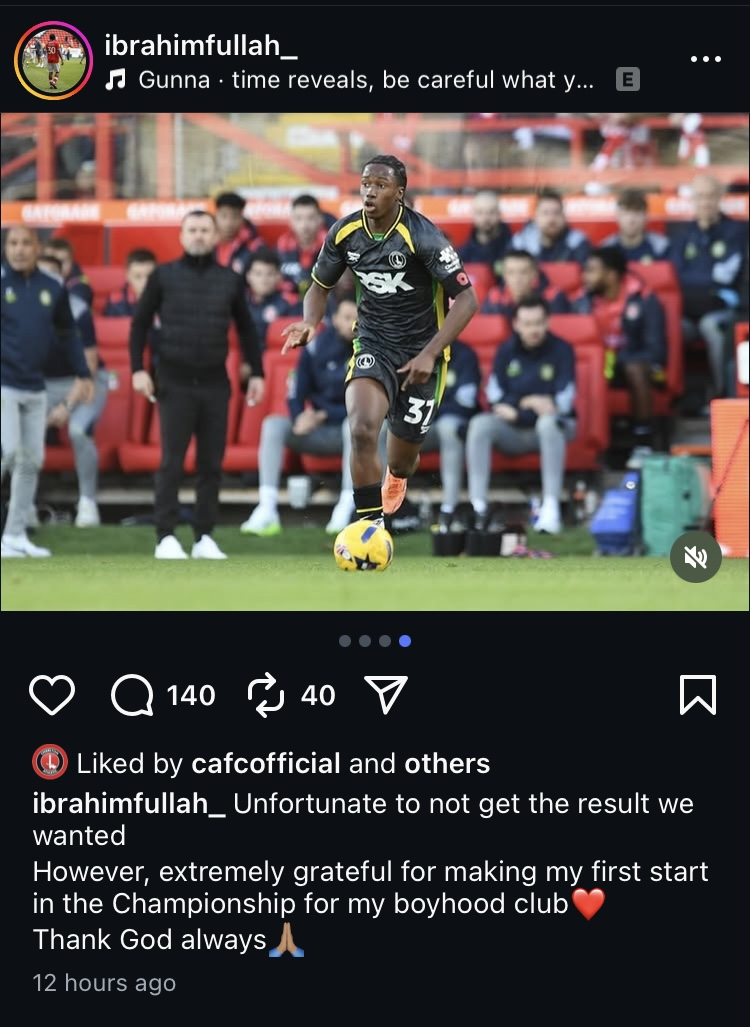Open ibrahimfullah_ profile from post header
Image resolution: width=750 pixels, height=1027 pixels.
201,44
